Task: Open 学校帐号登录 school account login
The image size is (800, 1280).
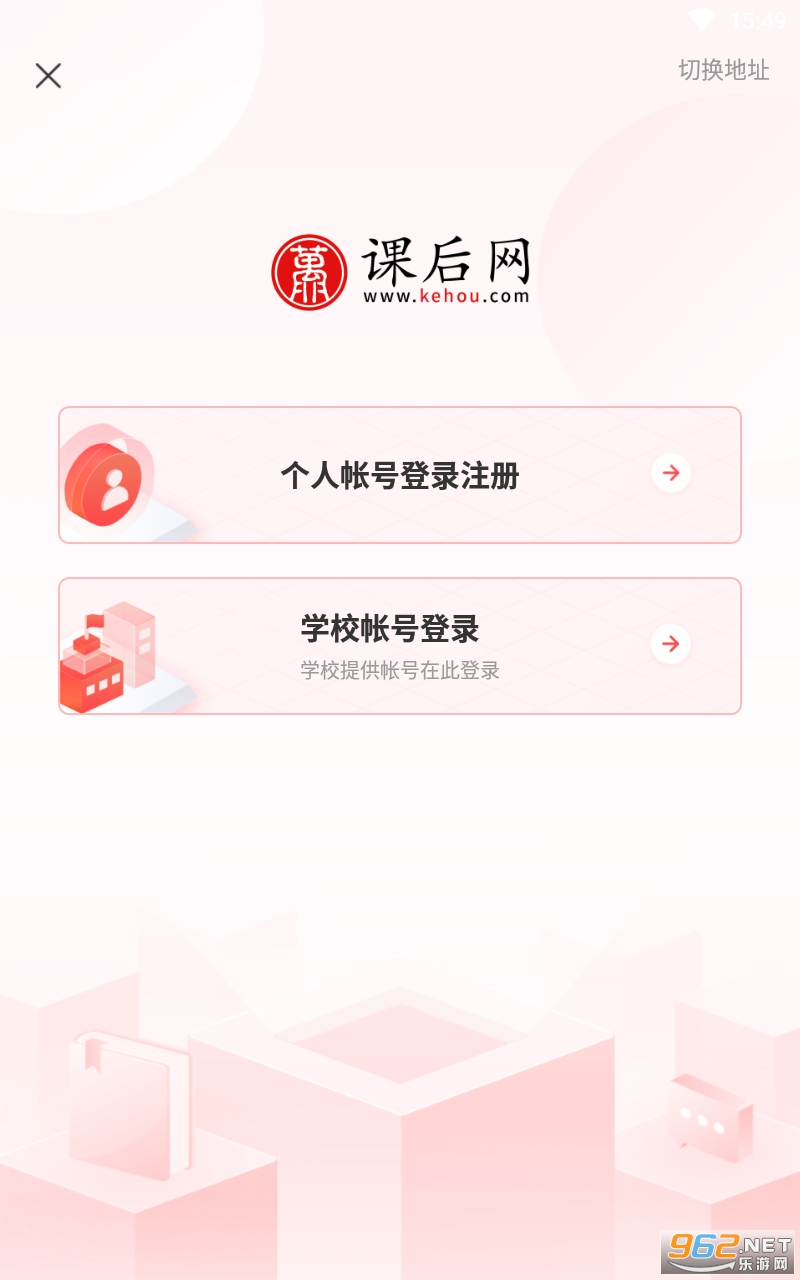Action: point(400,646)
